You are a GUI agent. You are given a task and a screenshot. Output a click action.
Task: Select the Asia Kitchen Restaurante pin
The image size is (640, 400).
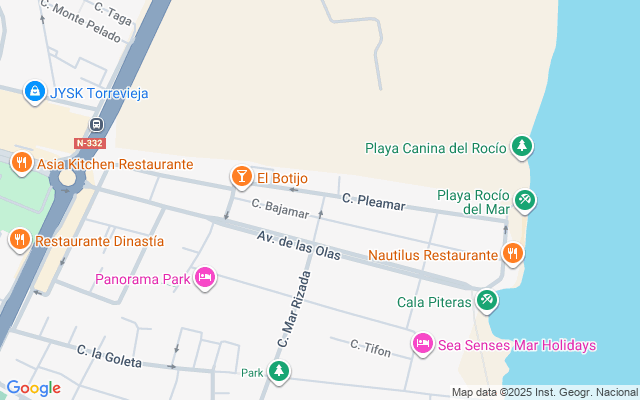[x=20, y=163]
